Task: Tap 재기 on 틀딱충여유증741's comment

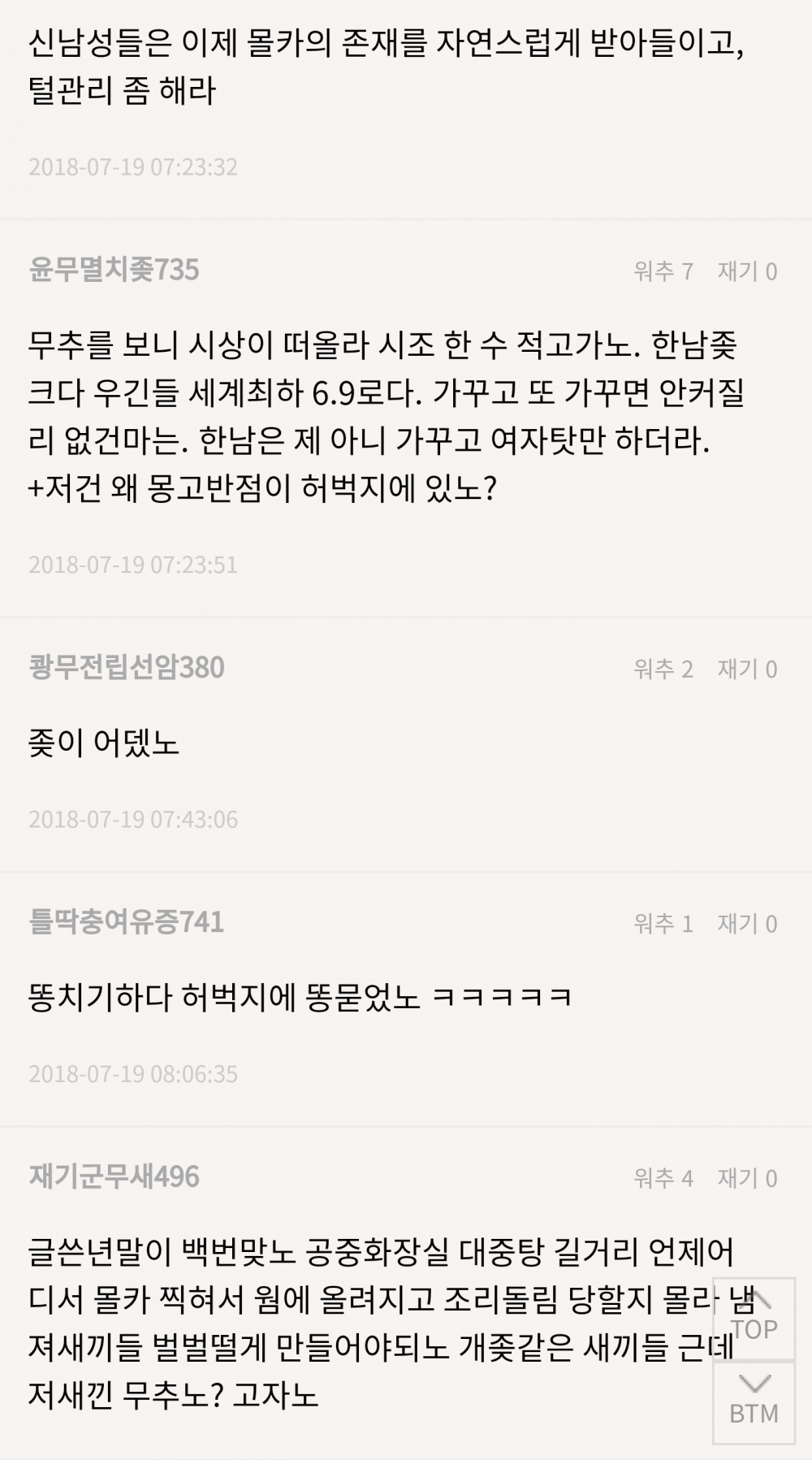Action: (747, 923)
